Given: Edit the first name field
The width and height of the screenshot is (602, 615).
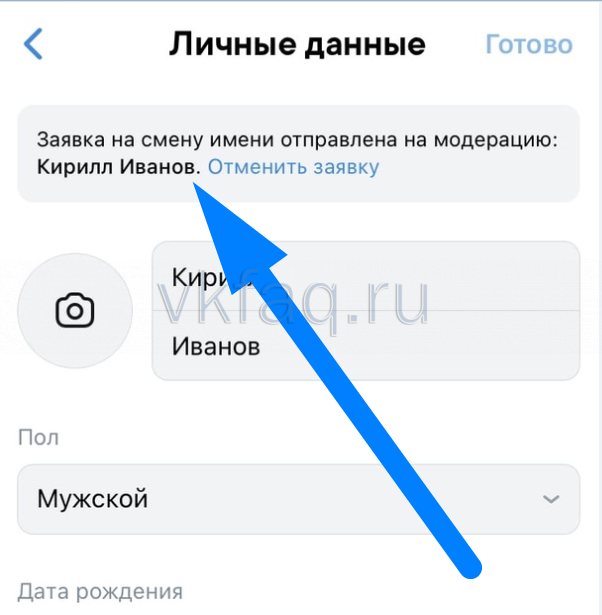Looking at the screenshot, I should (x=365, y=277).
